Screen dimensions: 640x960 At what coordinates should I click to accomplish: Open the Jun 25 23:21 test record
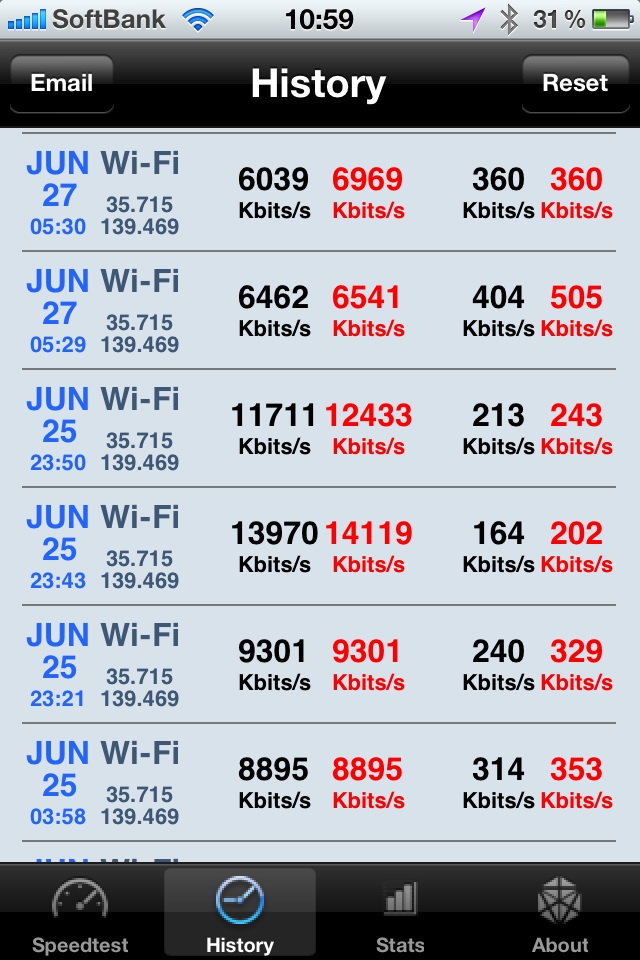320,664
